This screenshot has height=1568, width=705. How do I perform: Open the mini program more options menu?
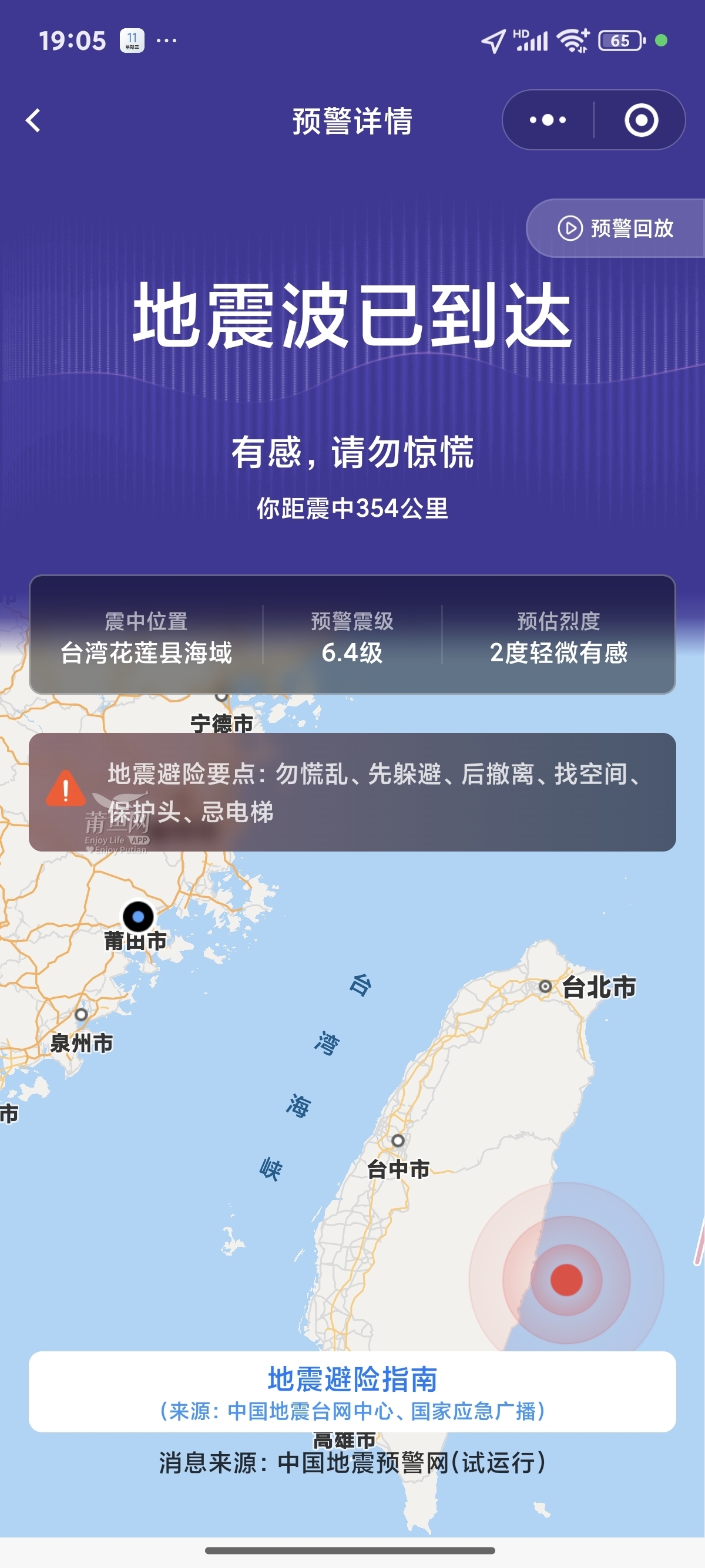[x=548, y=120]
